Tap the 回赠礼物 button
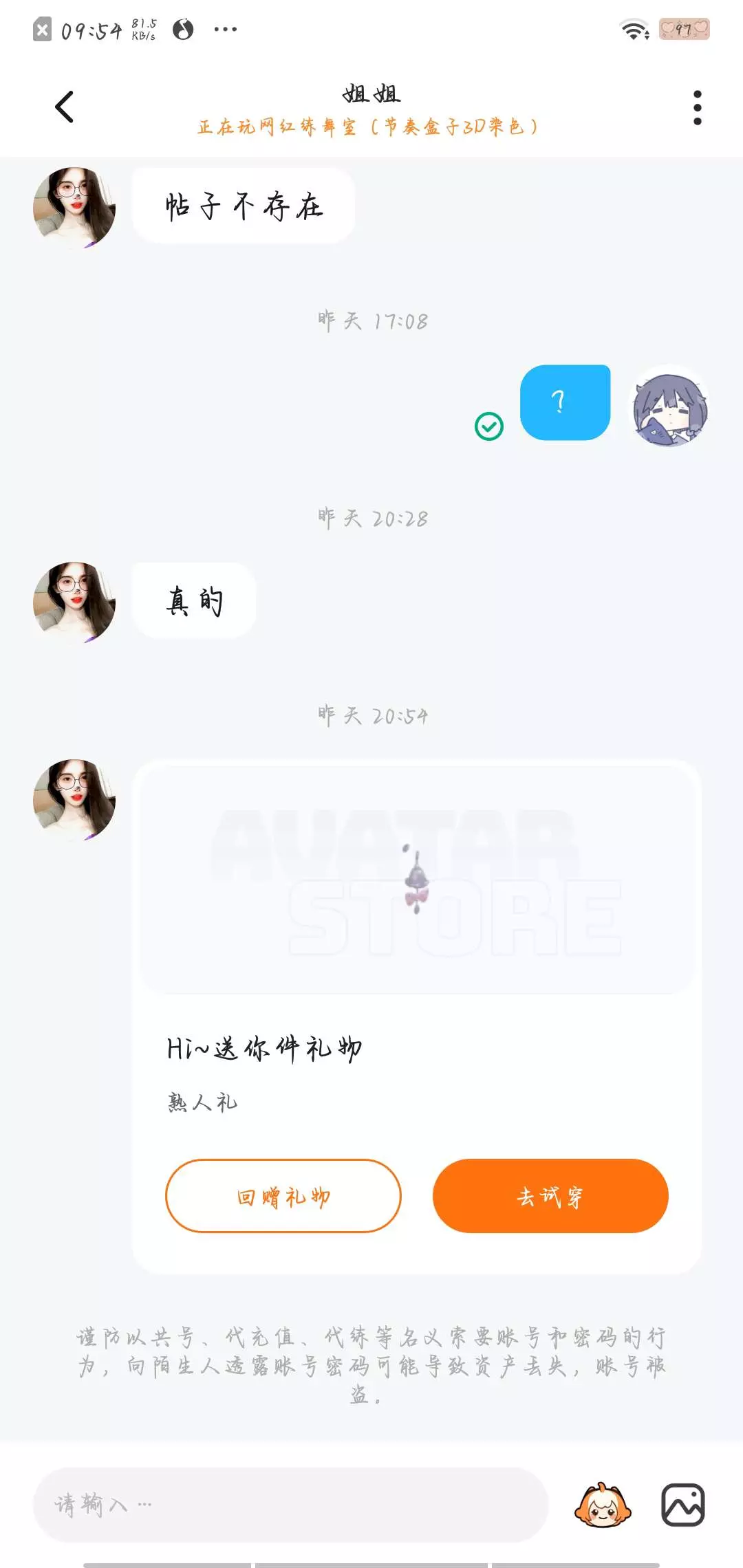This screenshot has width=743, height=1568. tap(283, 1196)
